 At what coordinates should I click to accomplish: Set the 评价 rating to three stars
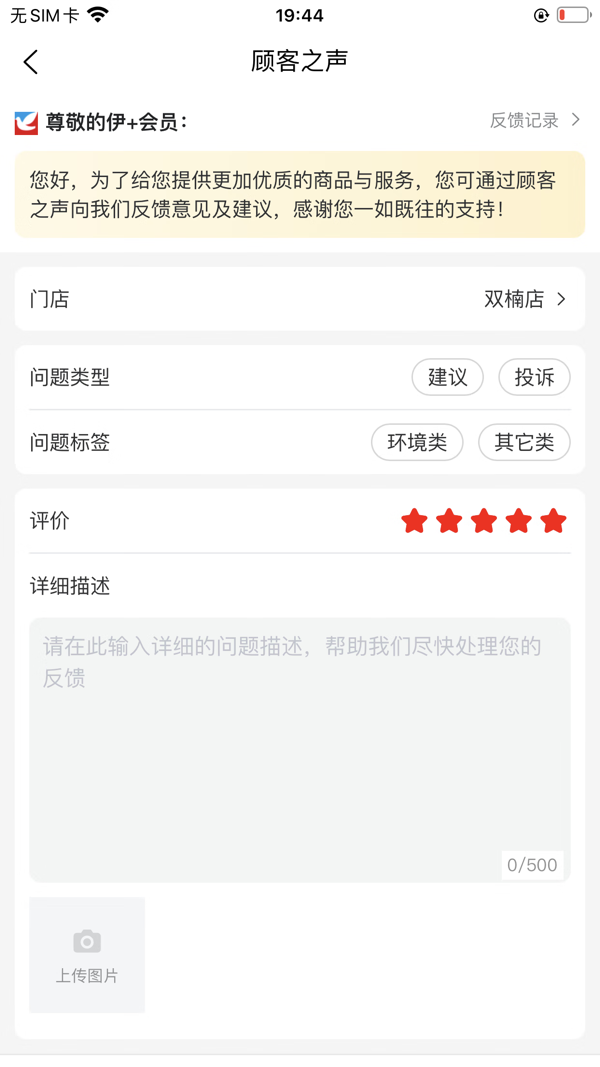point(484,521)
